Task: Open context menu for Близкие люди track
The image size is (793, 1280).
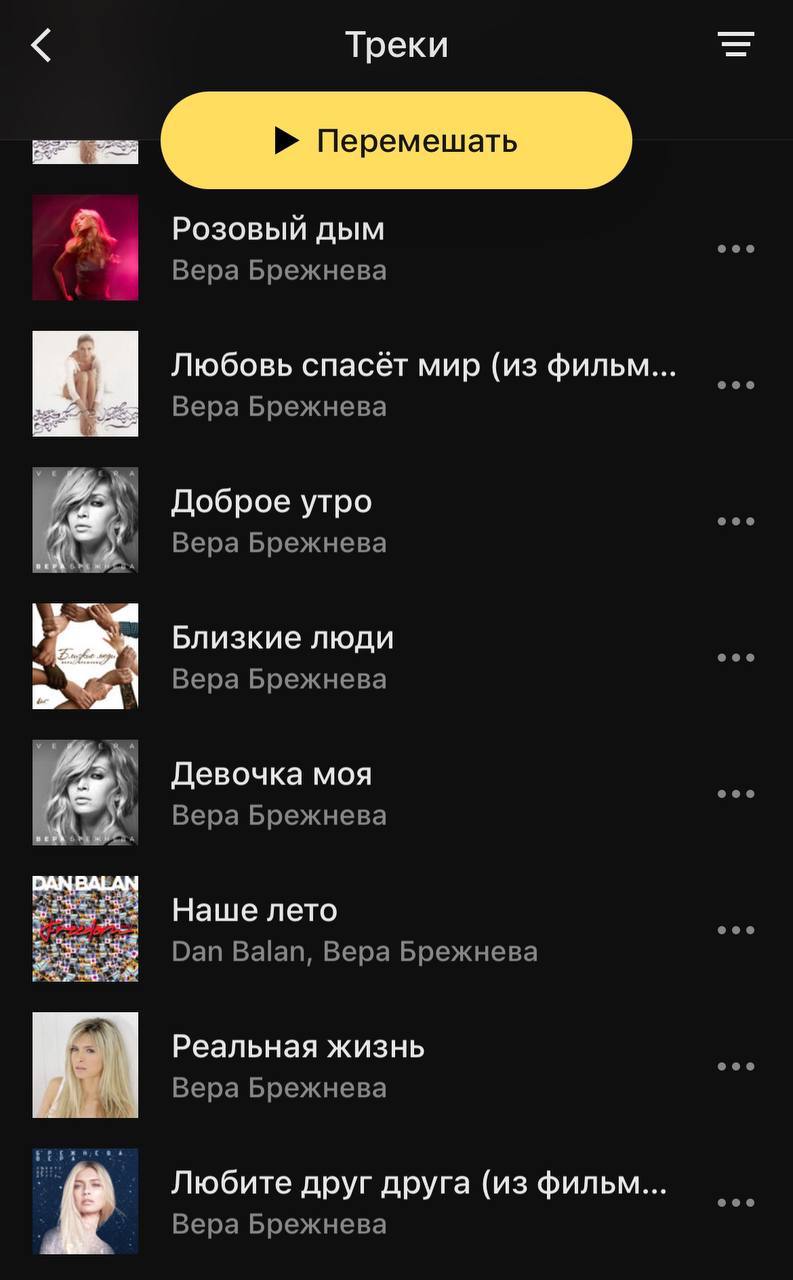Action: [736, 657]
